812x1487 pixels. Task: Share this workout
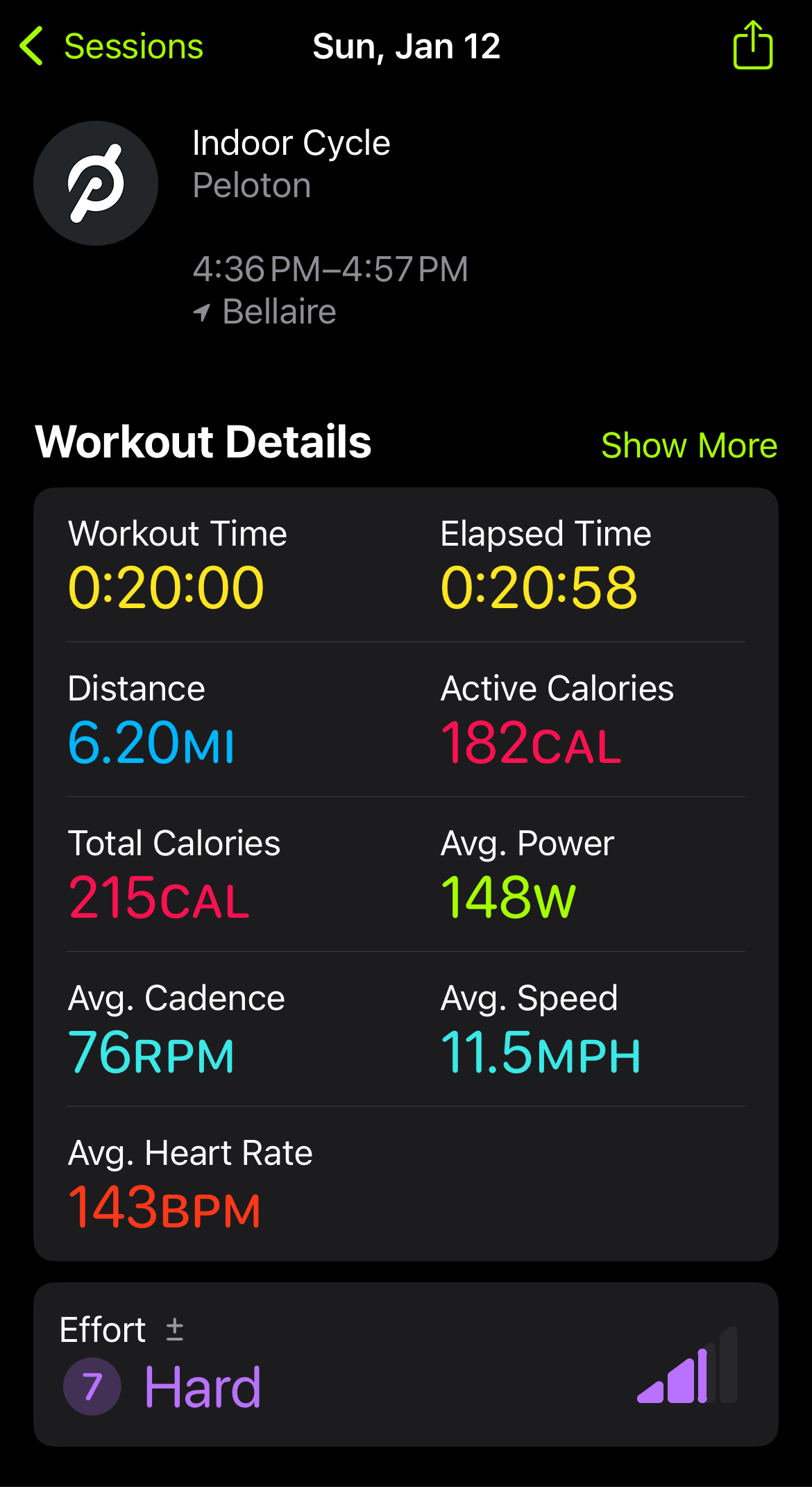tap(753, 45)
